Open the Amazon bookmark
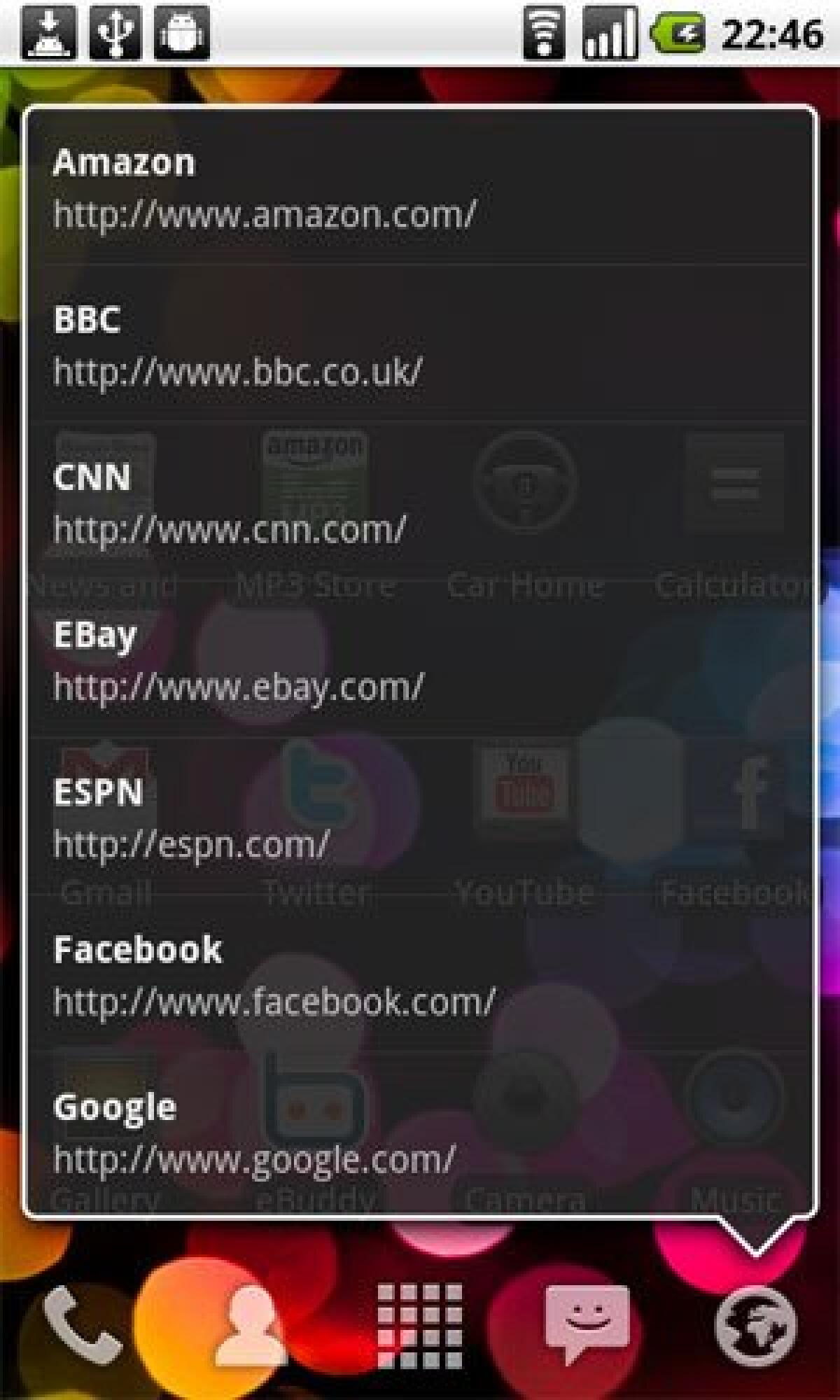 (420, 188)
